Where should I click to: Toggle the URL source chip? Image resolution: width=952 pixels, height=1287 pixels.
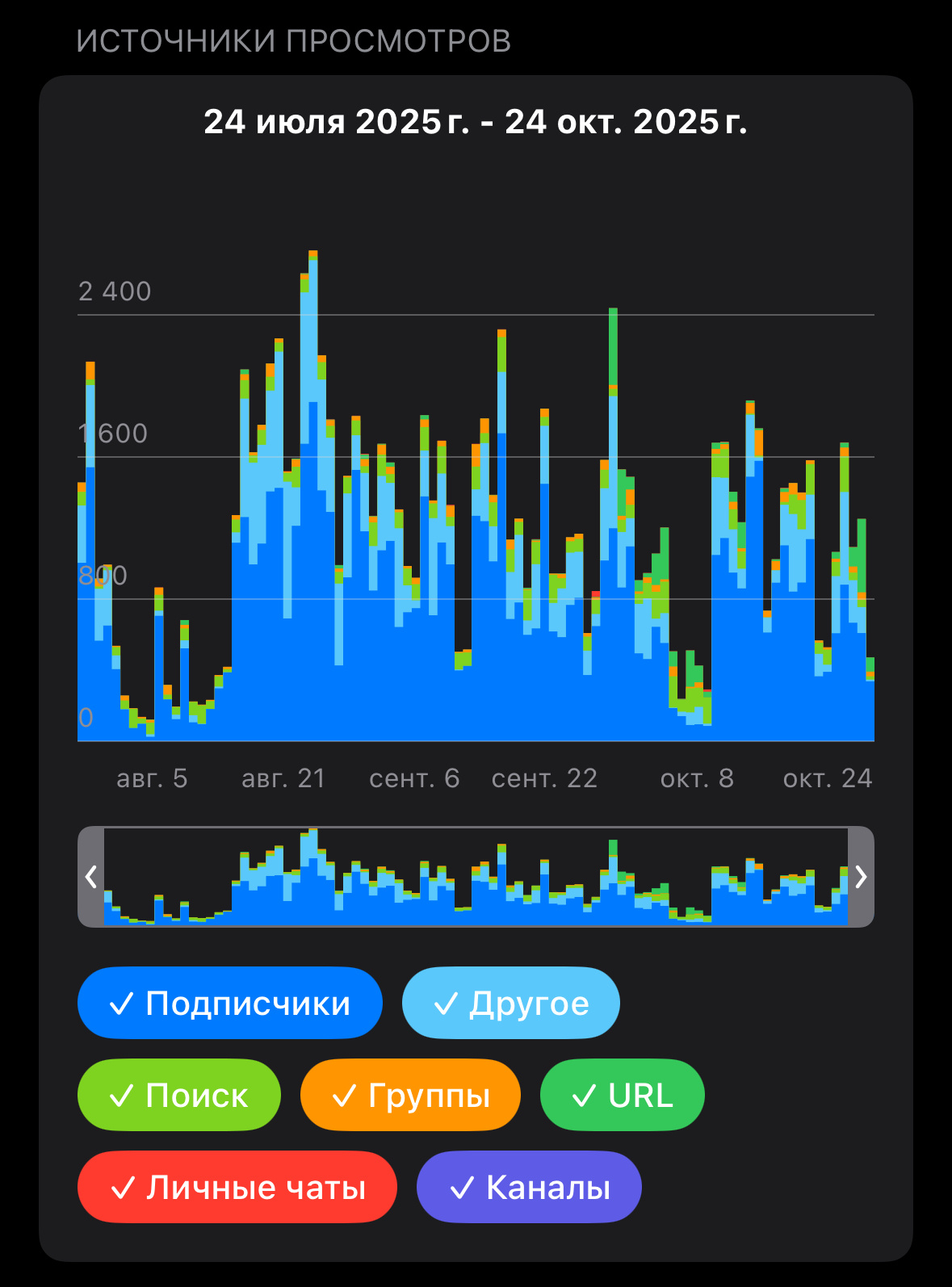tap(622, 1095)
